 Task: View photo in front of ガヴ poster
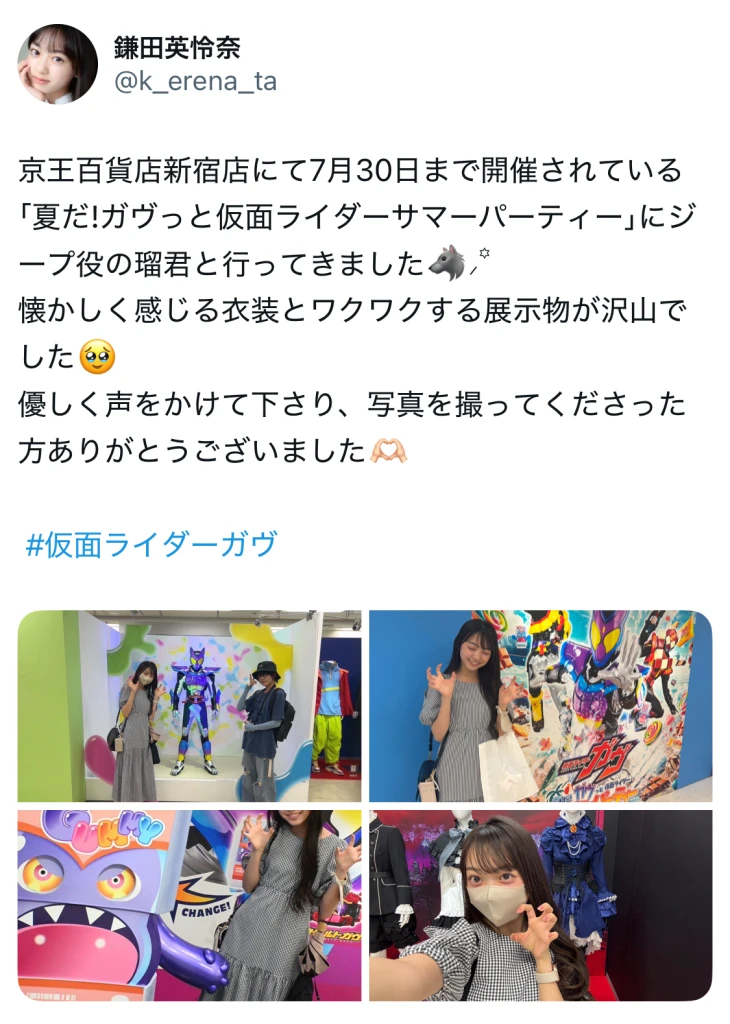click(540, 706)
